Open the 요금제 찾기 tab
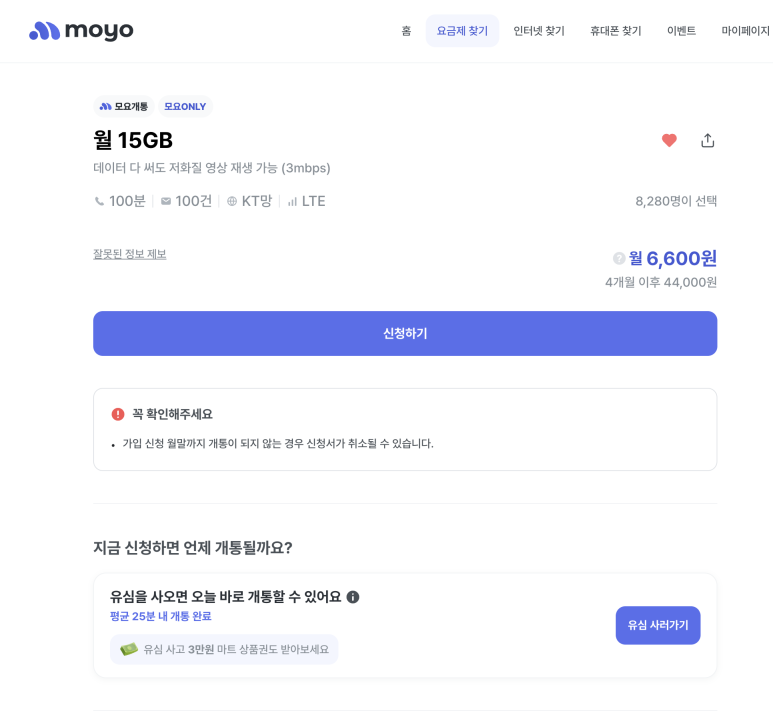Image resolution: width=773 pixels, height=719 pixels. coord(462,31)
